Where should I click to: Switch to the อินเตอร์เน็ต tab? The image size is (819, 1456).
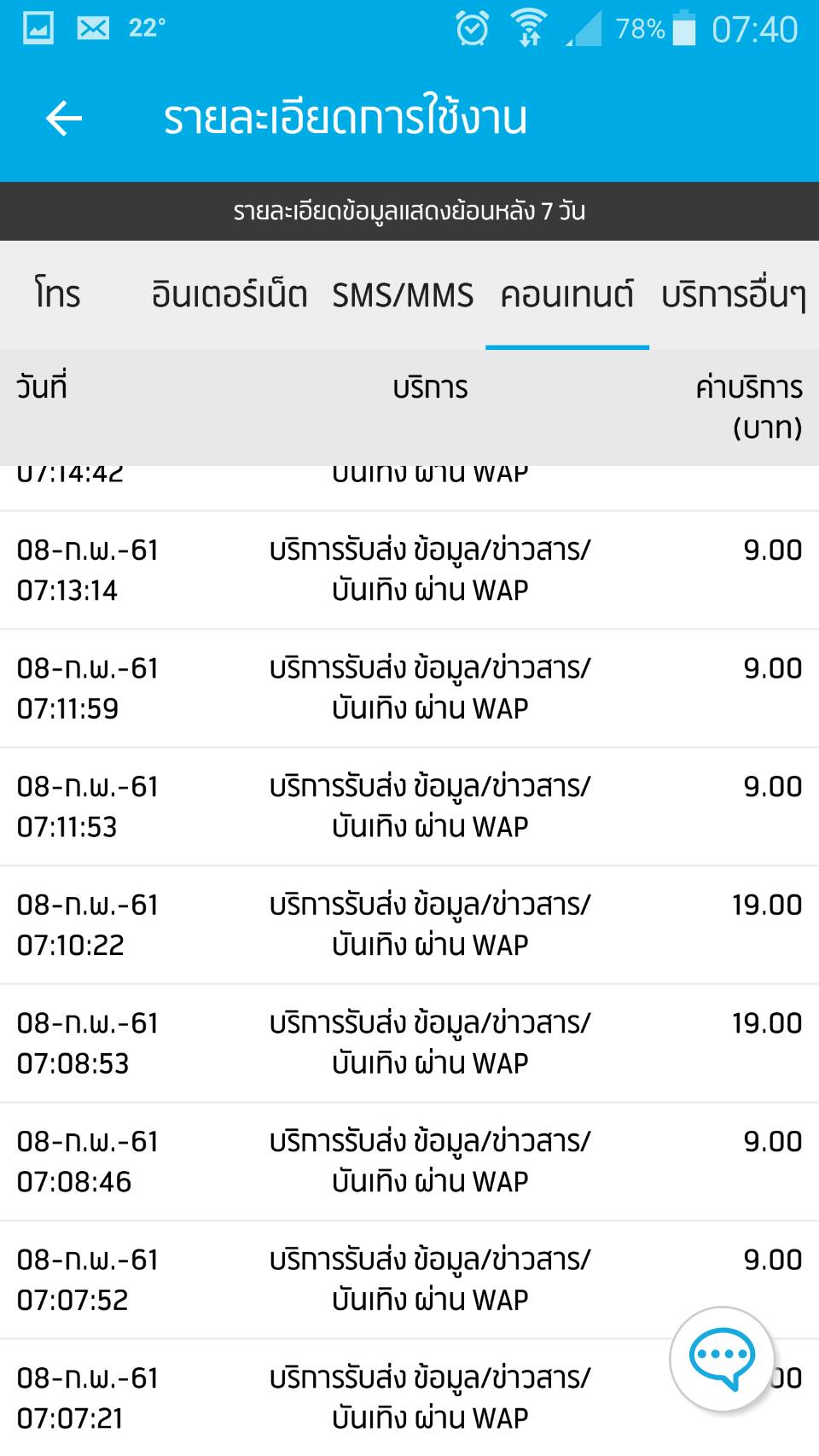(229, 294)
